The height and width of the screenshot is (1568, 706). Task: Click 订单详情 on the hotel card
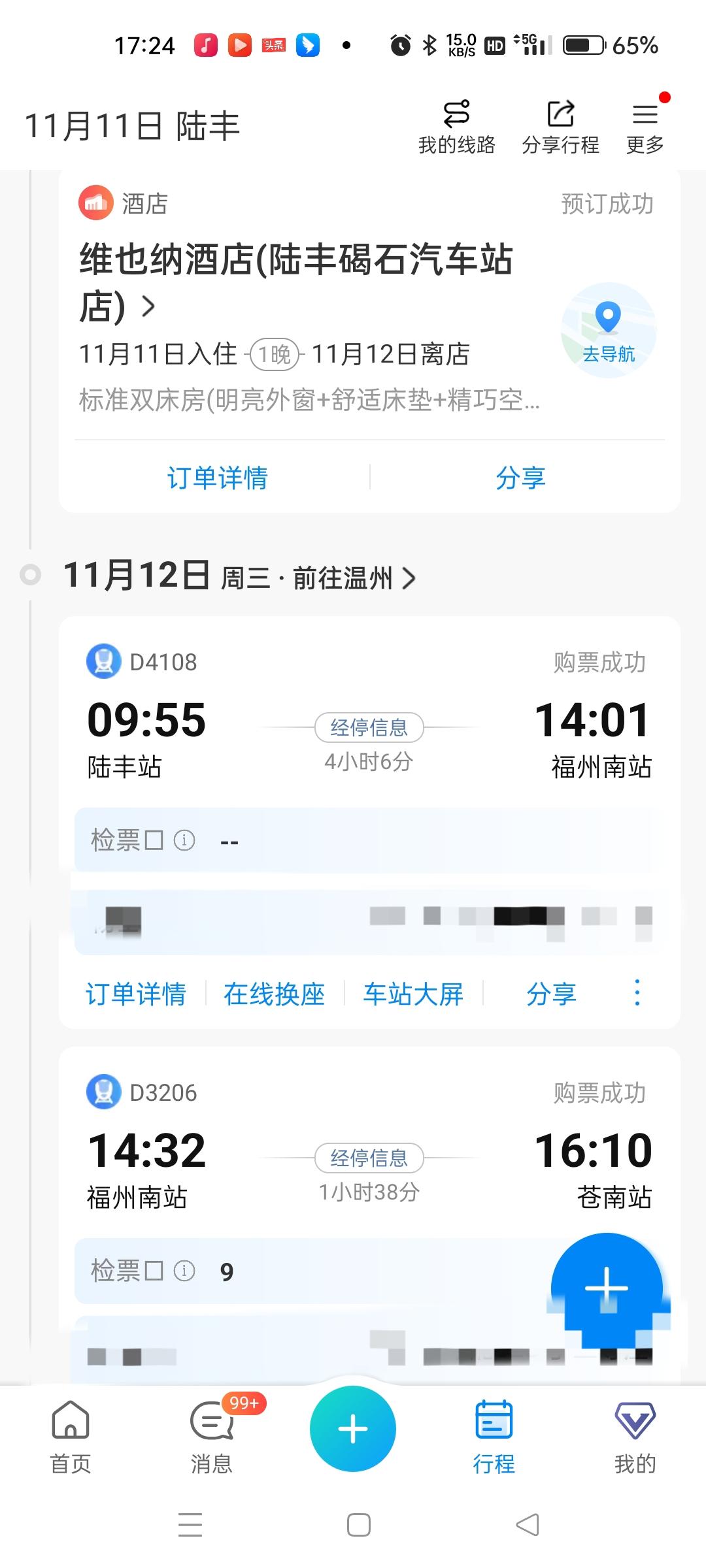(x=218, y=478)
